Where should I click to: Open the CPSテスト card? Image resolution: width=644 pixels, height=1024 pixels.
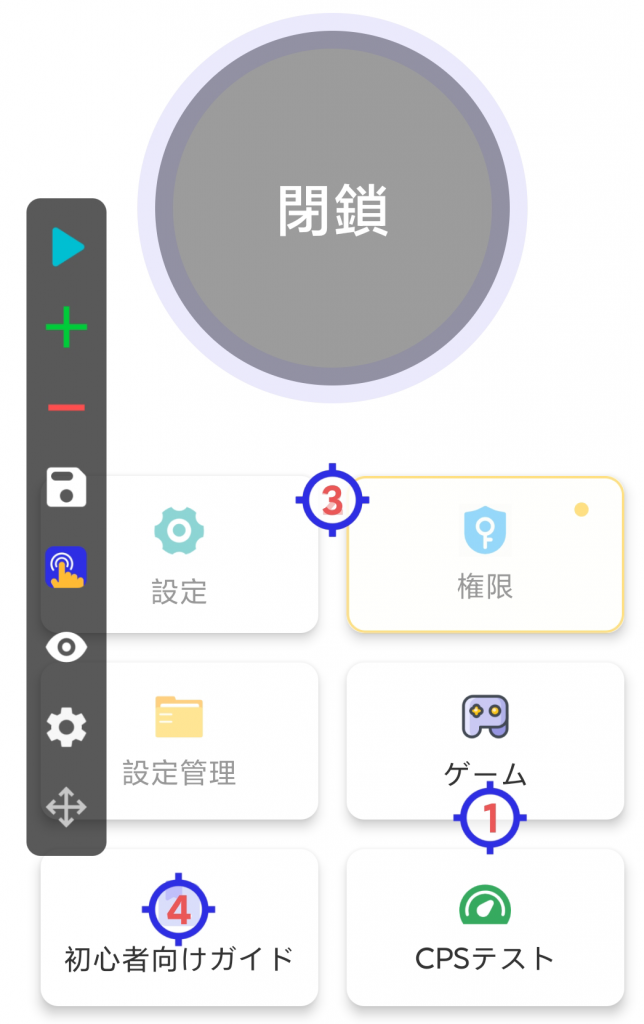point(485,930)
